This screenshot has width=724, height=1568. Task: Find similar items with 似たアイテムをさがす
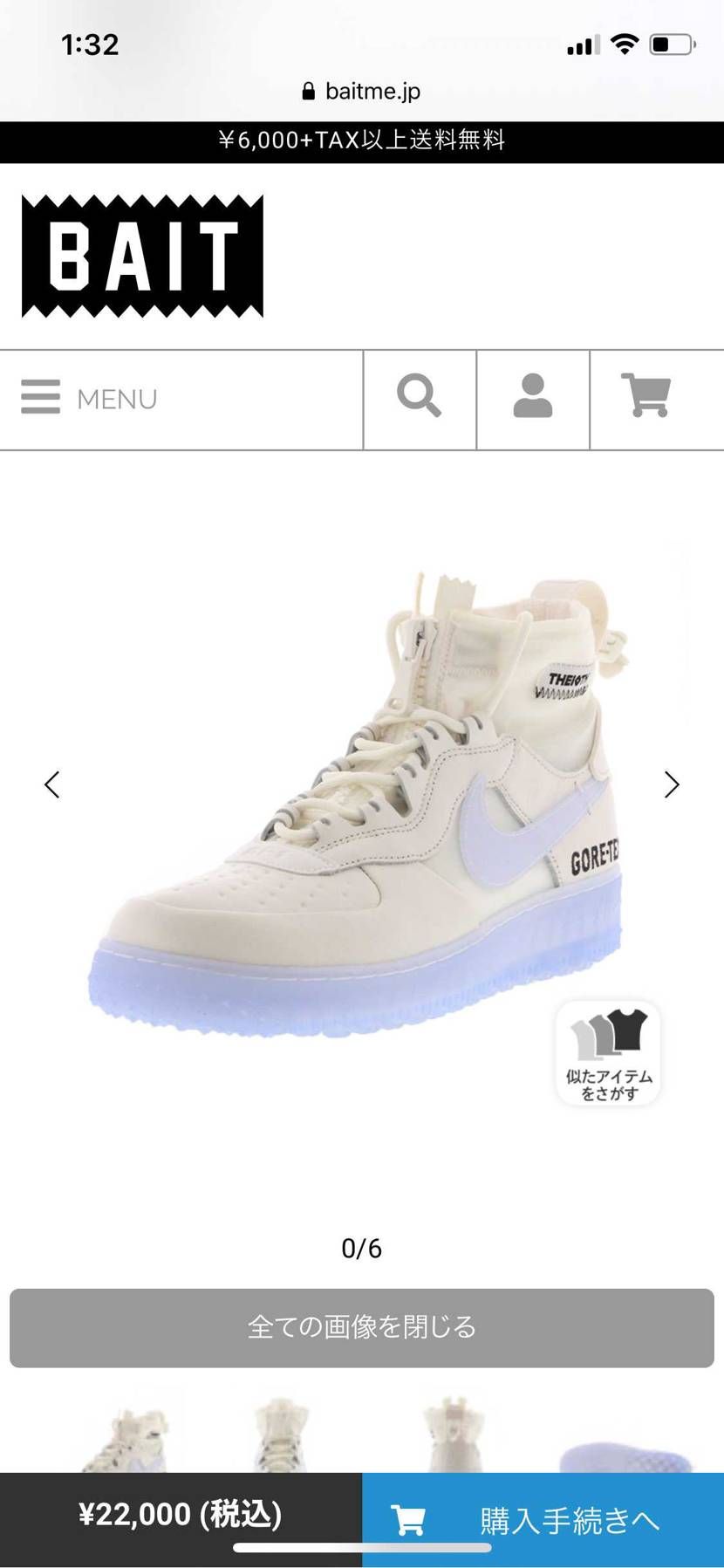click(x=608, y=1053)
